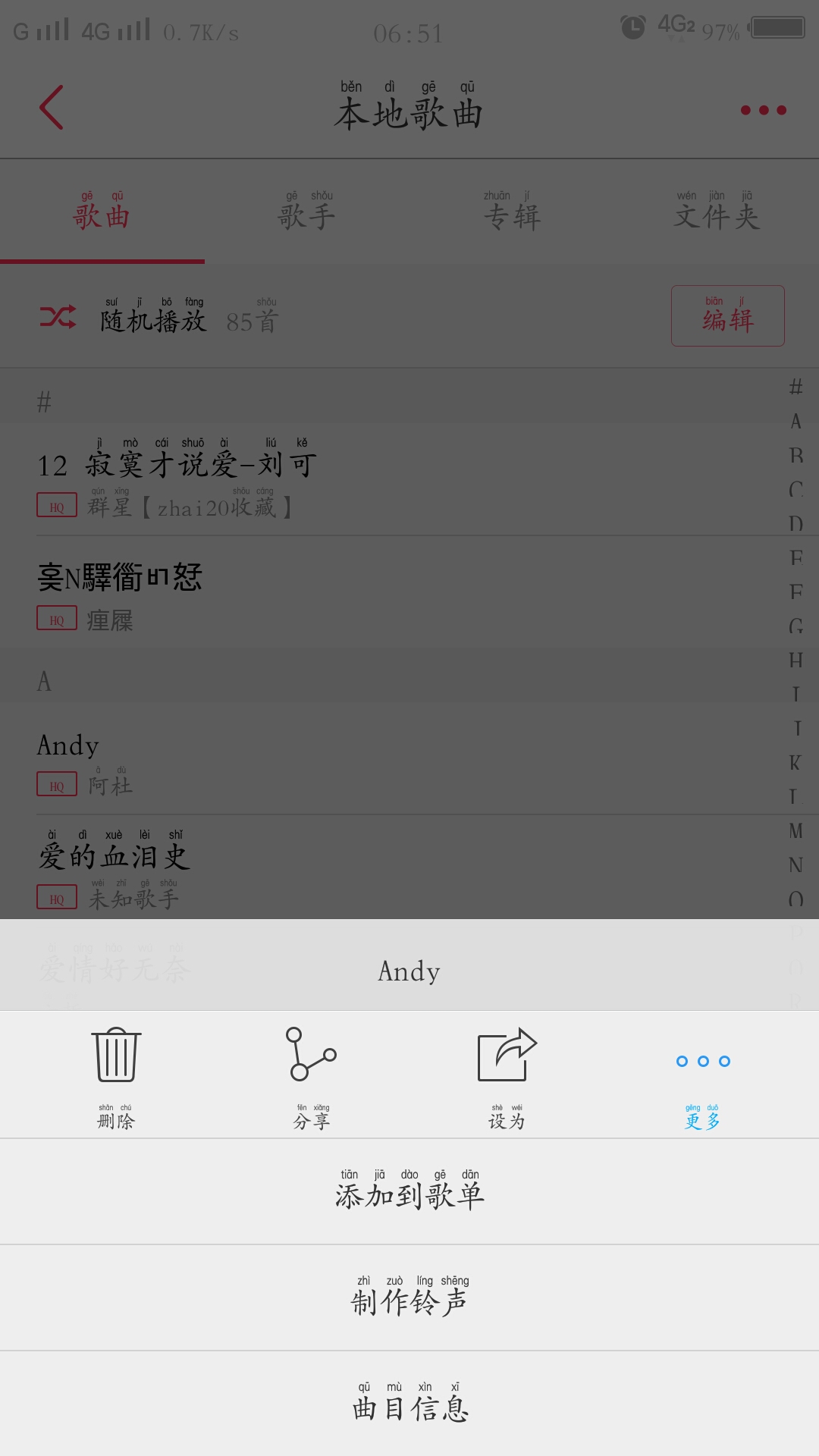Tap the set-as (设为) icon
The width and height of the screenshot is (819, 1456).
505,1054
